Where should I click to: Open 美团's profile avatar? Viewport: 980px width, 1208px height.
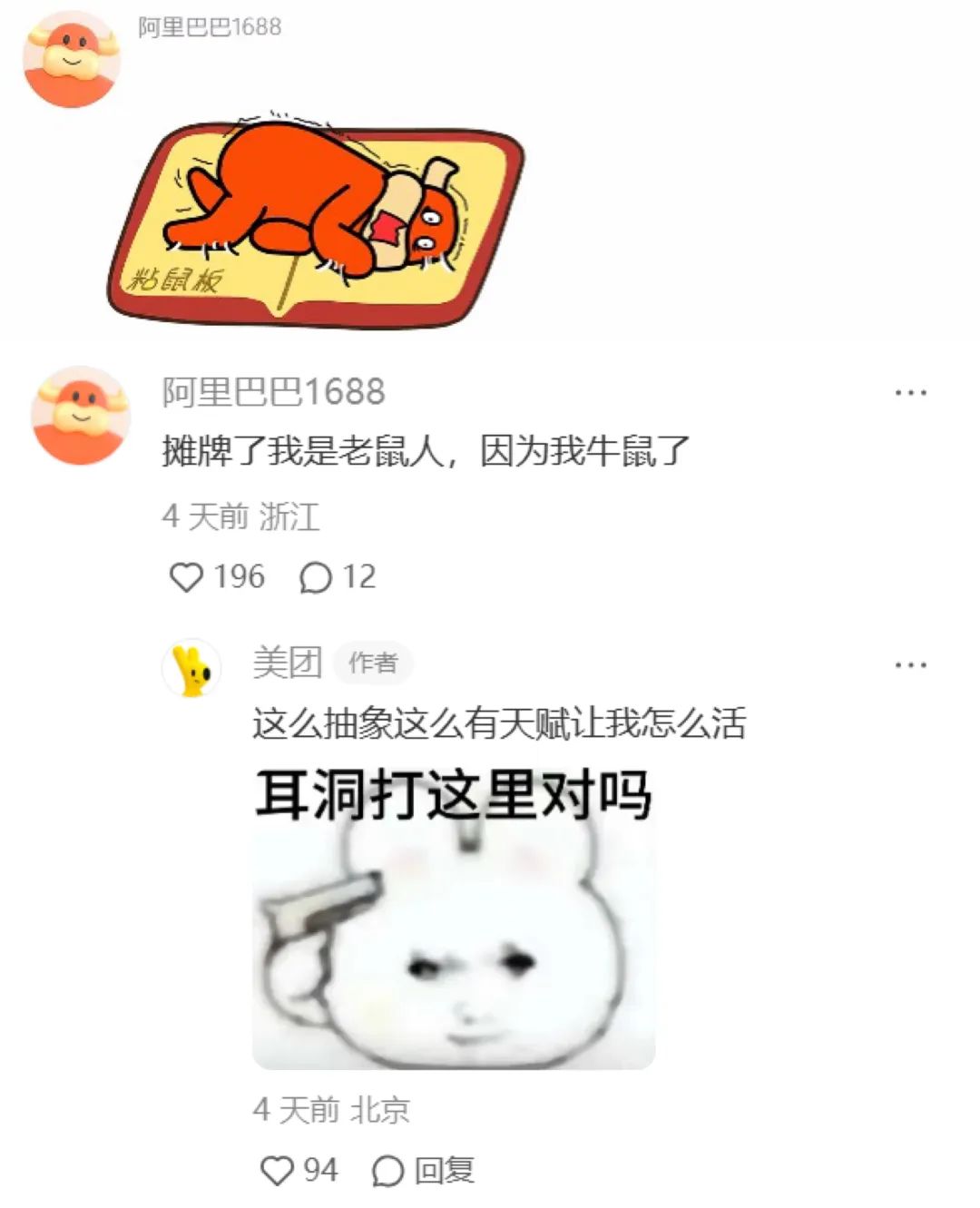point(191,669)
